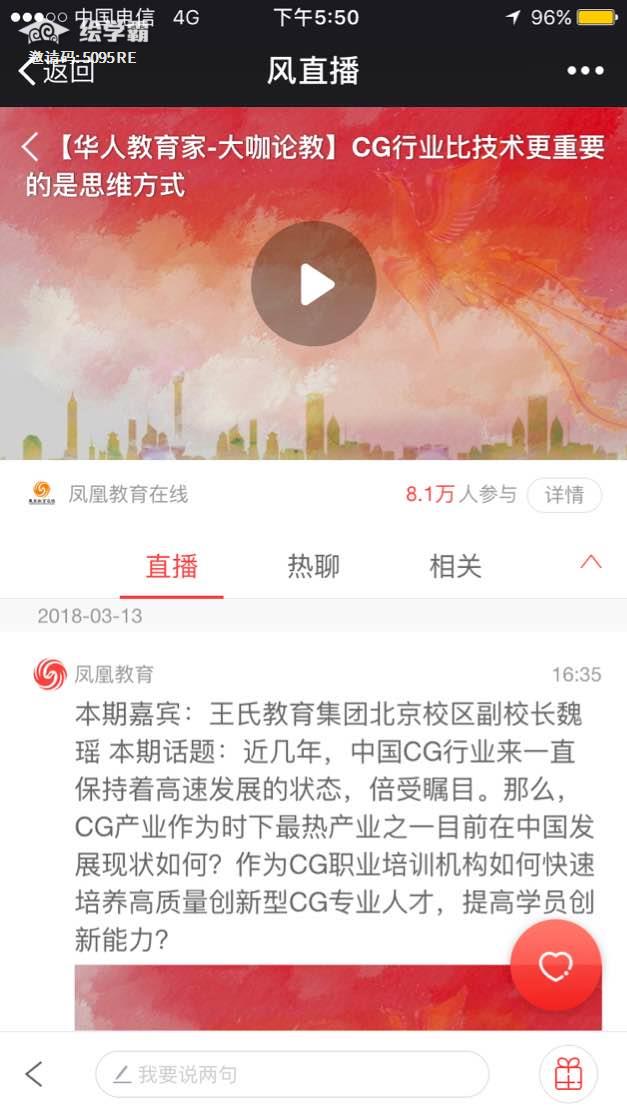Collapse the panel with the red chevron
627x1115 pixels.
pyautogui.click(x=591, y=562)
